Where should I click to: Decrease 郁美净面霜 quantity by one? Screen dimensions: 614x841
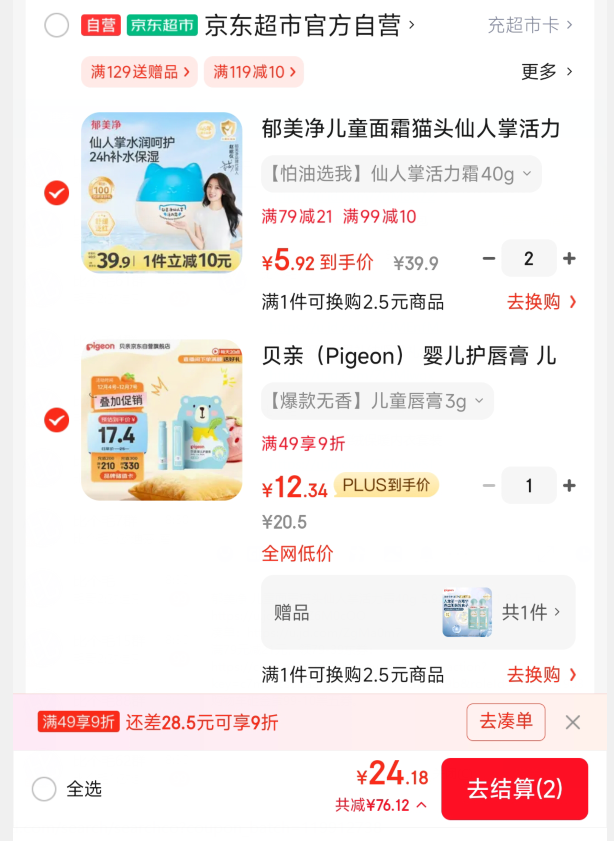(489, 259)
